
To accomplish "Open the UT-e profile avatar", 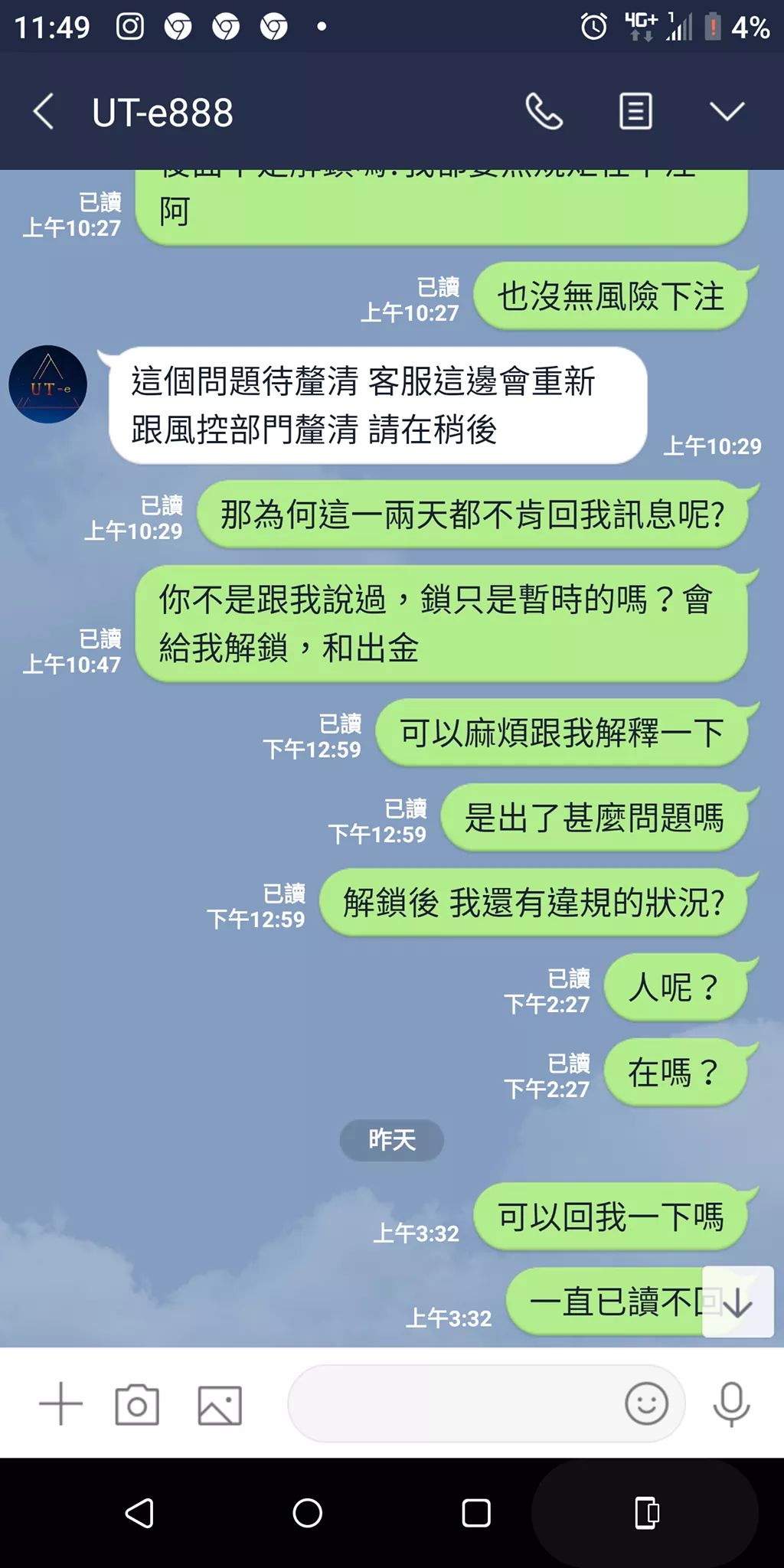I will pyautogui.click(x=47, y=384).
